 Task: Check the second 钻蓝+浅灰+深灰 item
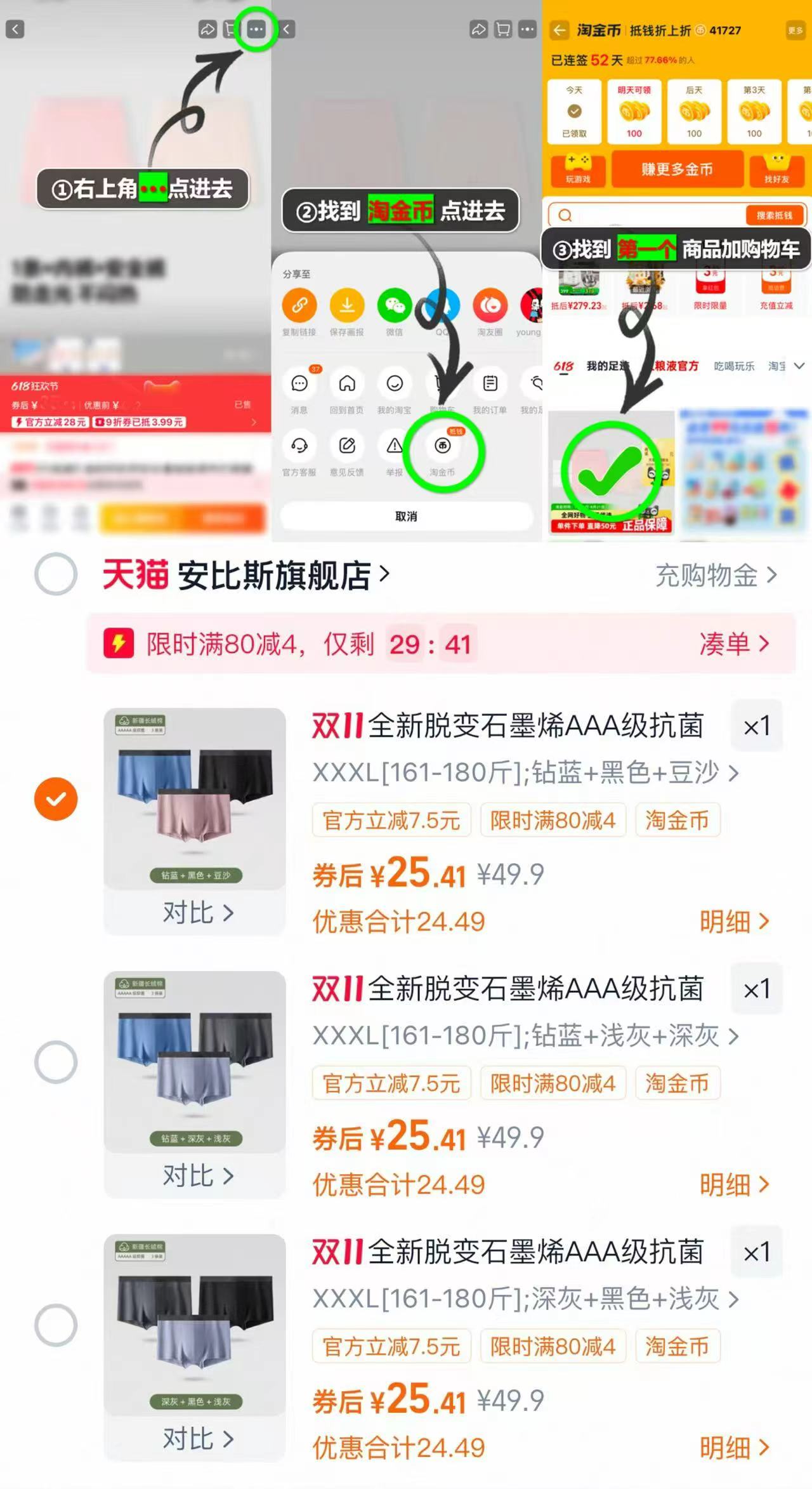point(55,1062)
